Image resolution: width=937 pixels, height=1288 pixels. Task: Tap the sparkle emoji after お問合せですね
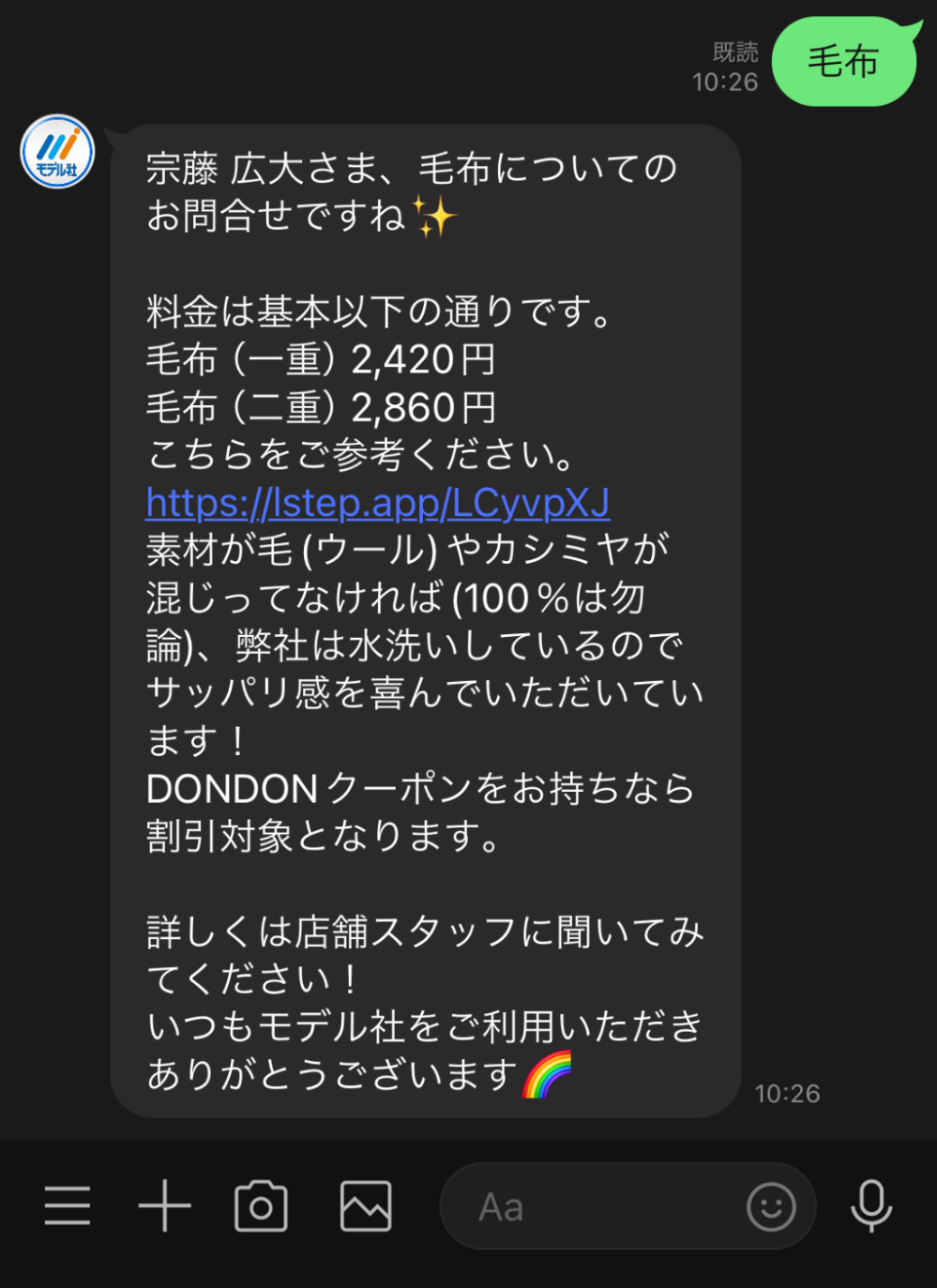(x=431, y=218)
